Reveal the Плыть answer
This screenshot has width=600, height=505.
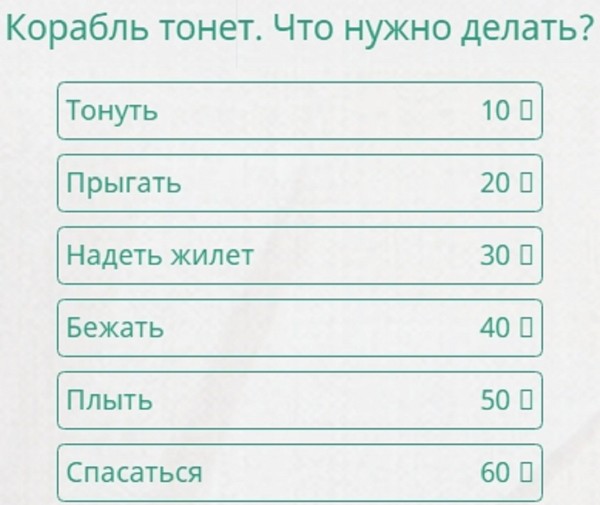tap(299, 400)
